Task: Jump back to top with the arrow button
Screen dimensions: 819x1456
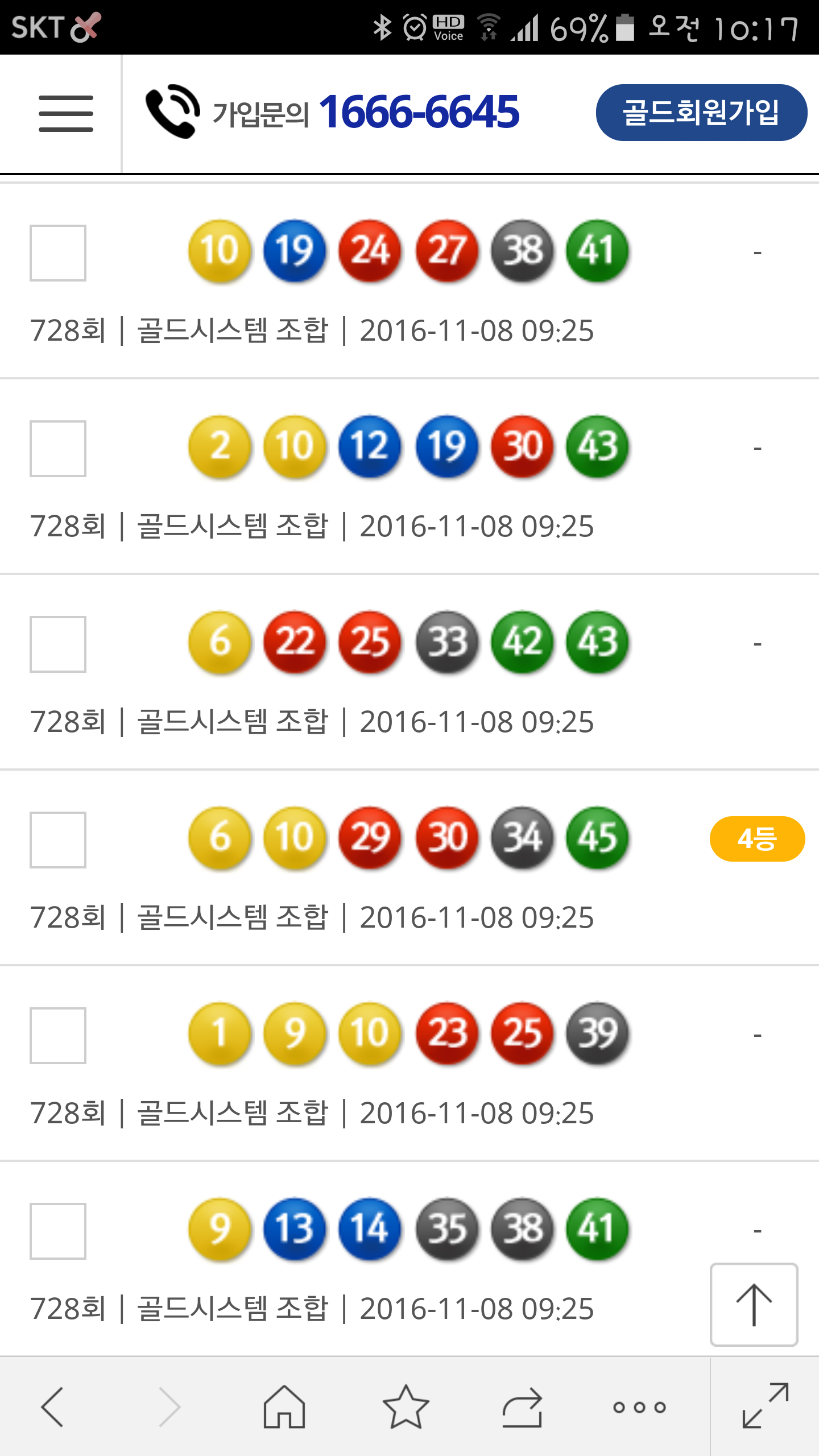Action: click(x=754, y=1305)
